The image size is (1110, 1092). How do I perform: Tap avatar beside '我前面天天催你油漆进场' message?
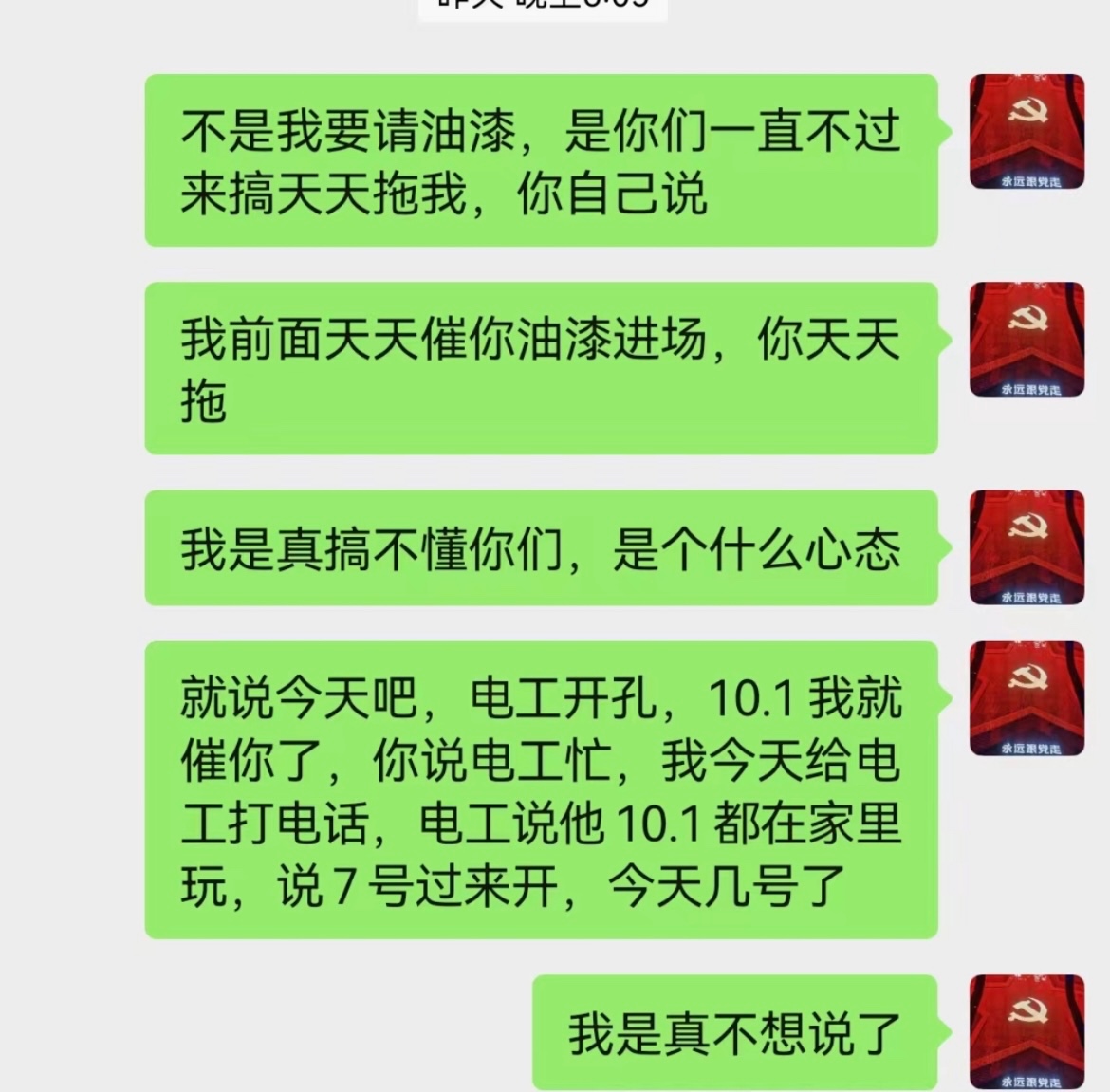(1027, 339)
